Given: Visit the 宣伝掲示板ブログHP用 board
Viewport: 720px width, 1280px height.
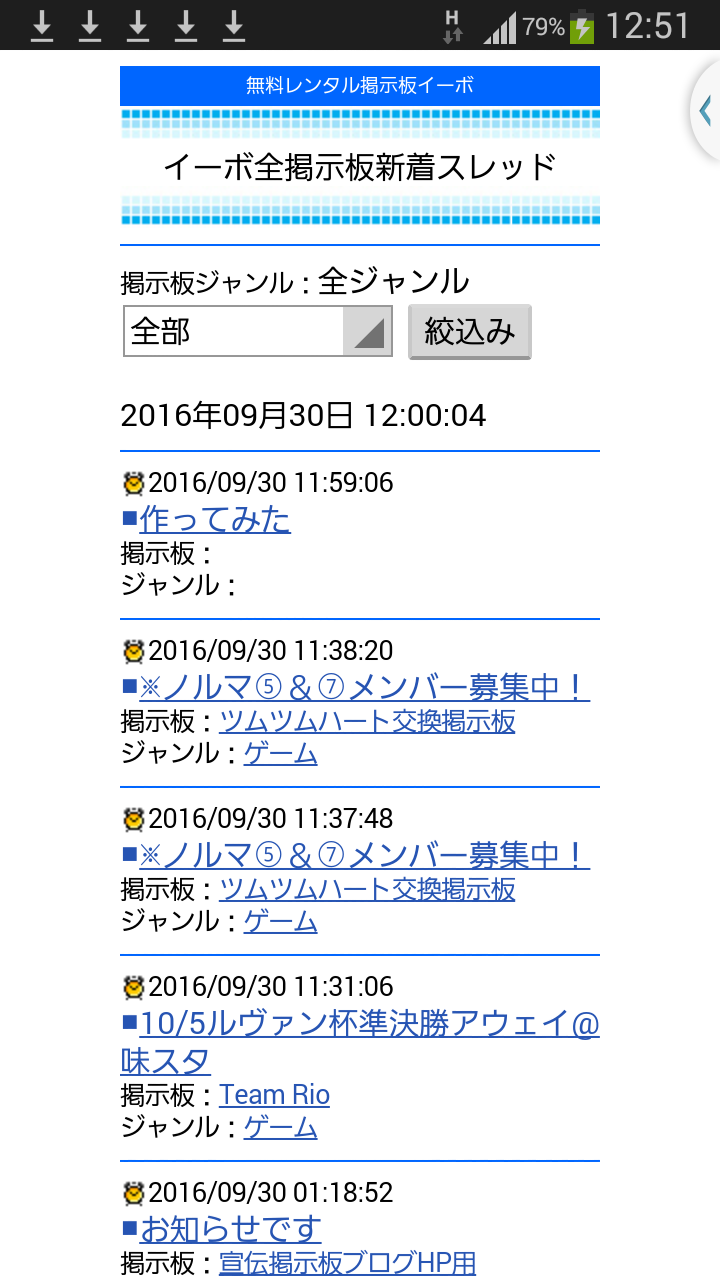Looking at the screenshot, I should [x=347, y=1263].
